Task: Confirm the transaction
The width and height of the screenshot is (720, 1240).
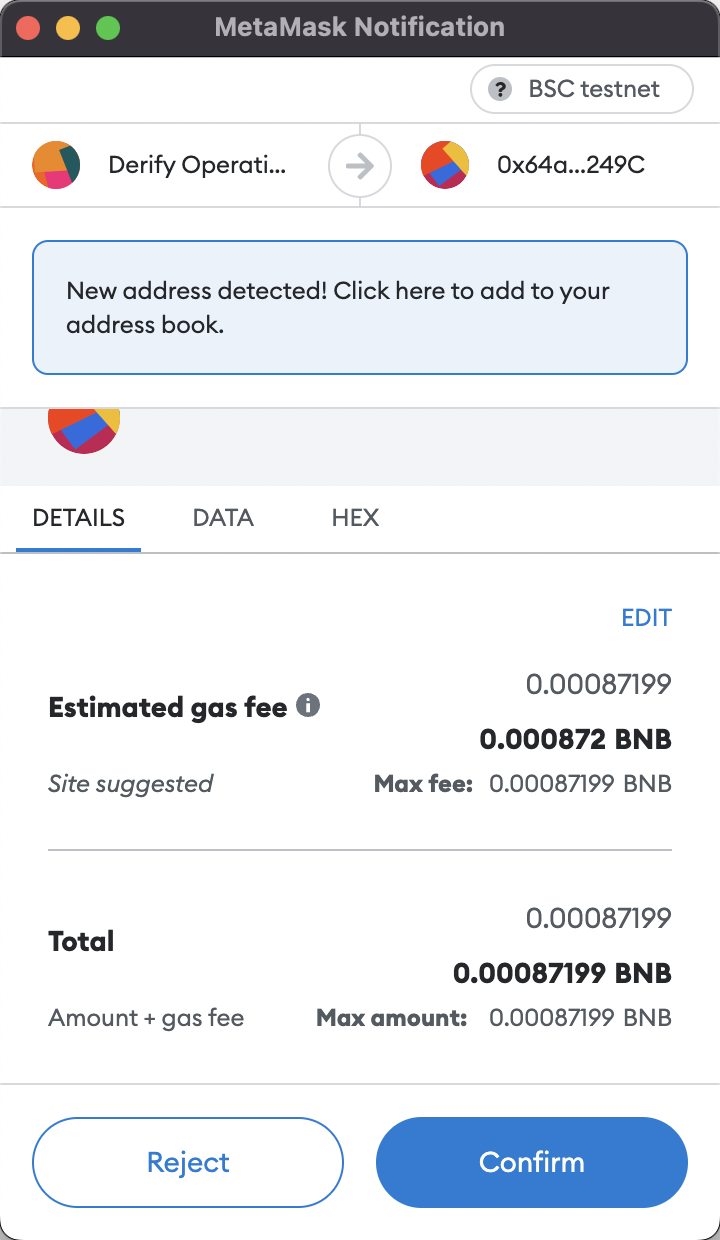Action: pyautogui.click(x=531, y=1162)
